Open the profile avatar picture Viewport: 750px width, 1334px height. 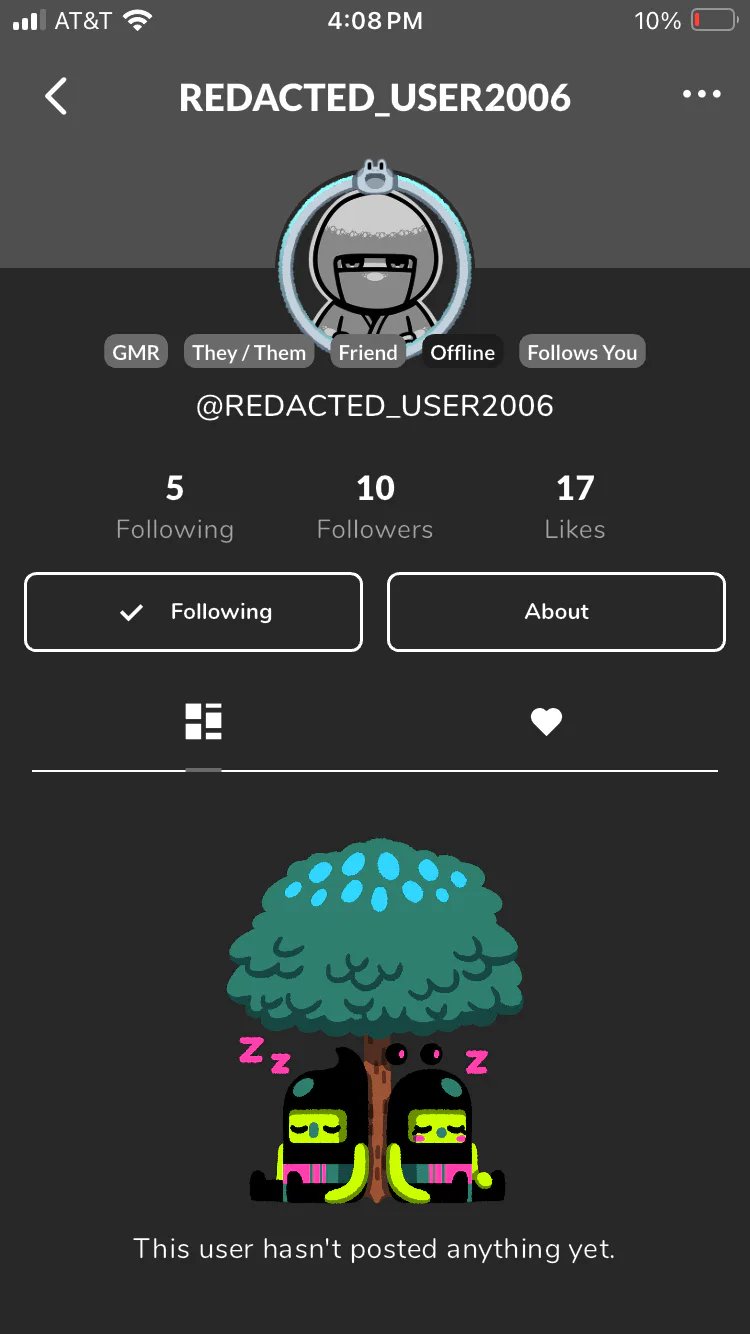[x=374, y=262]
